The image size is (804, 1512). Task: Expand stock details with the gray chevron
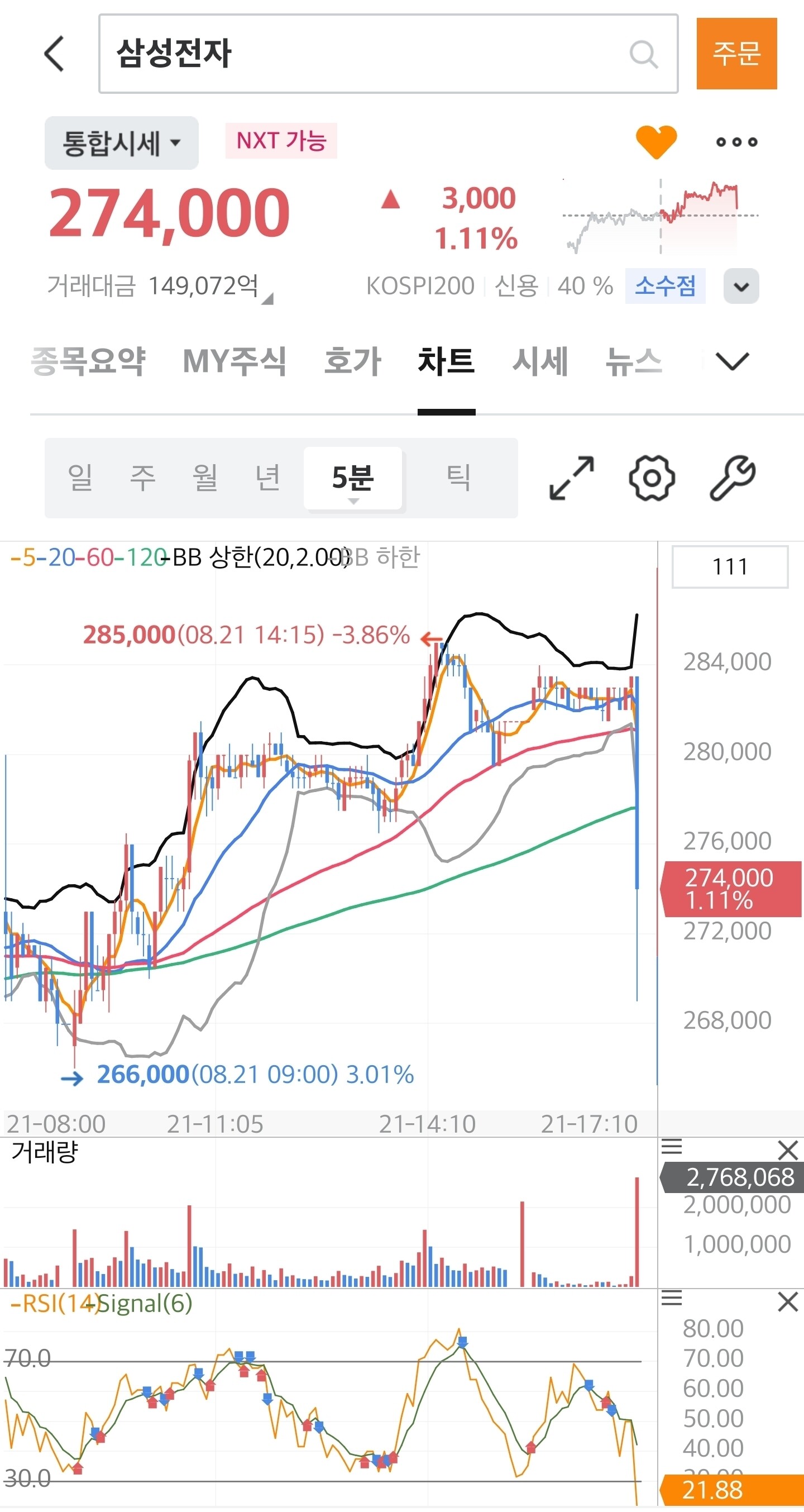[741, 286]
